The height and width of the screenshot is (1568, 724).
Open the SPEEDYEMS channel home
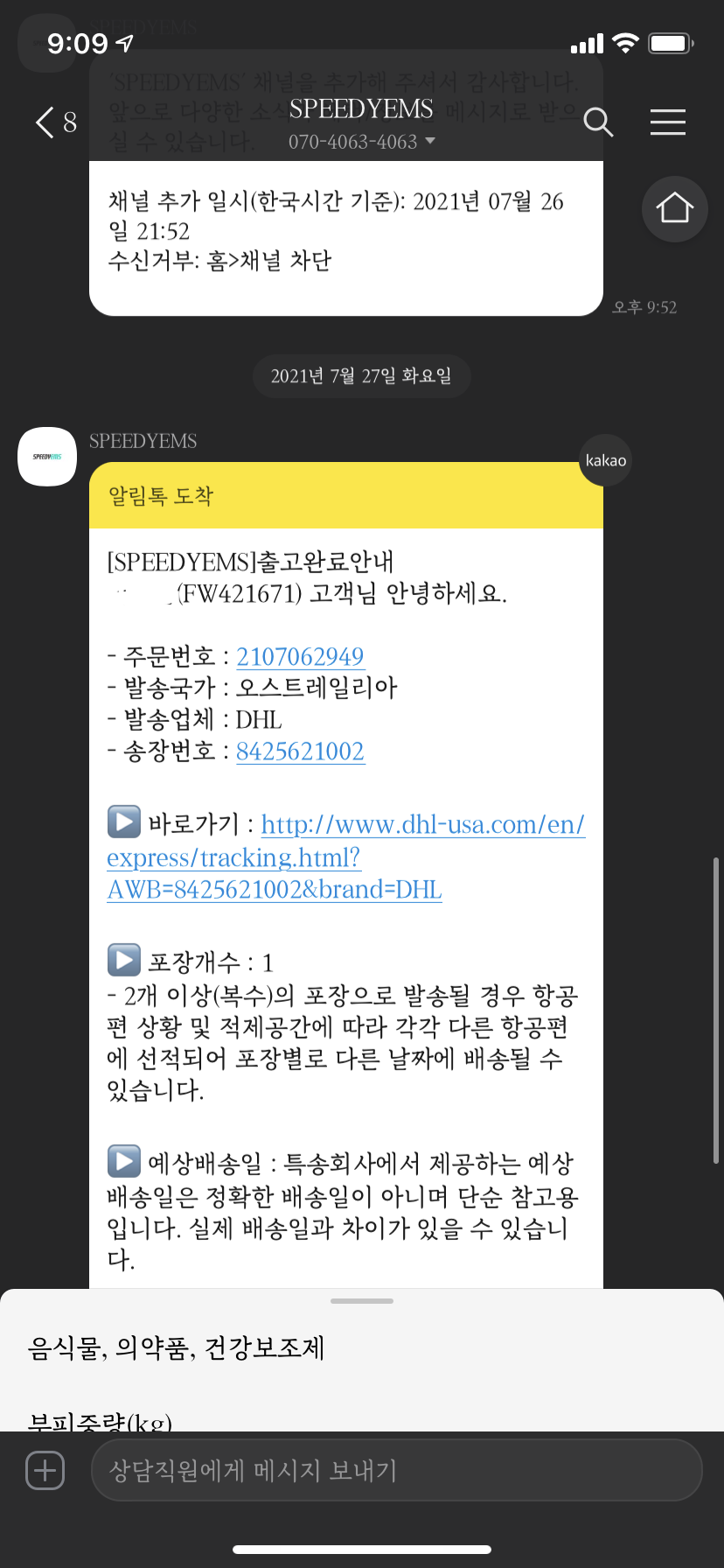tap(674, 209)
